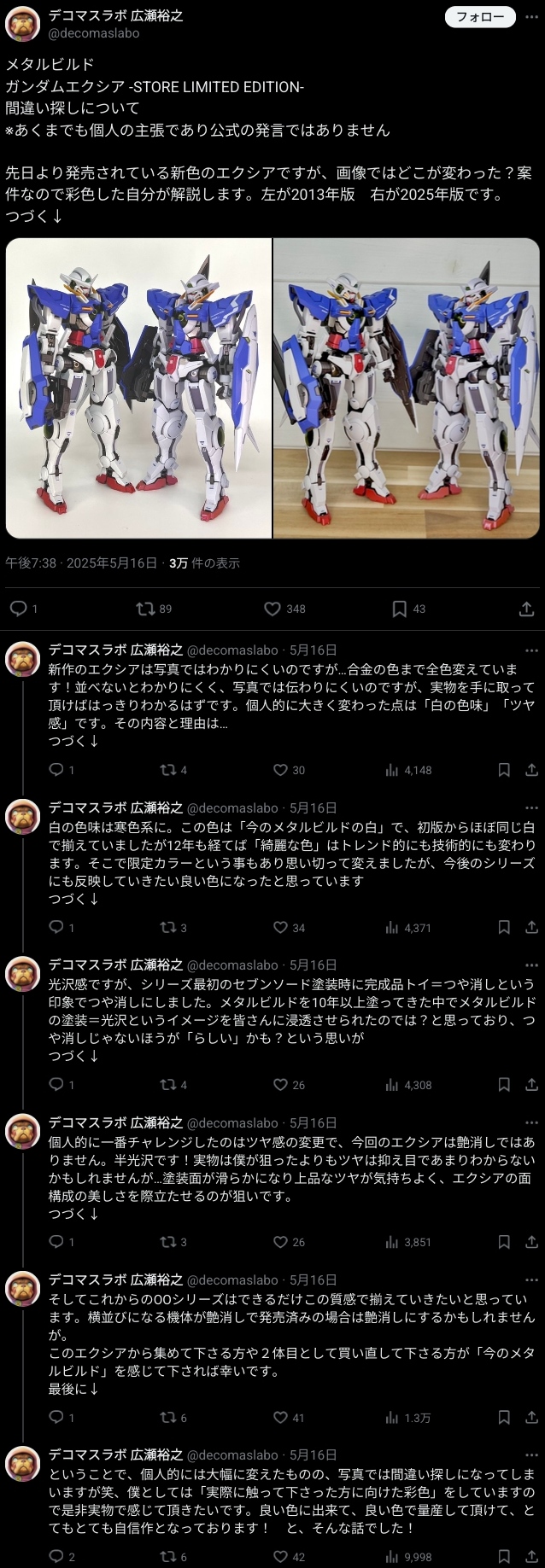Like the main post with 348 likes
The width and height of the screenshot is (545, 1568).
272,609
